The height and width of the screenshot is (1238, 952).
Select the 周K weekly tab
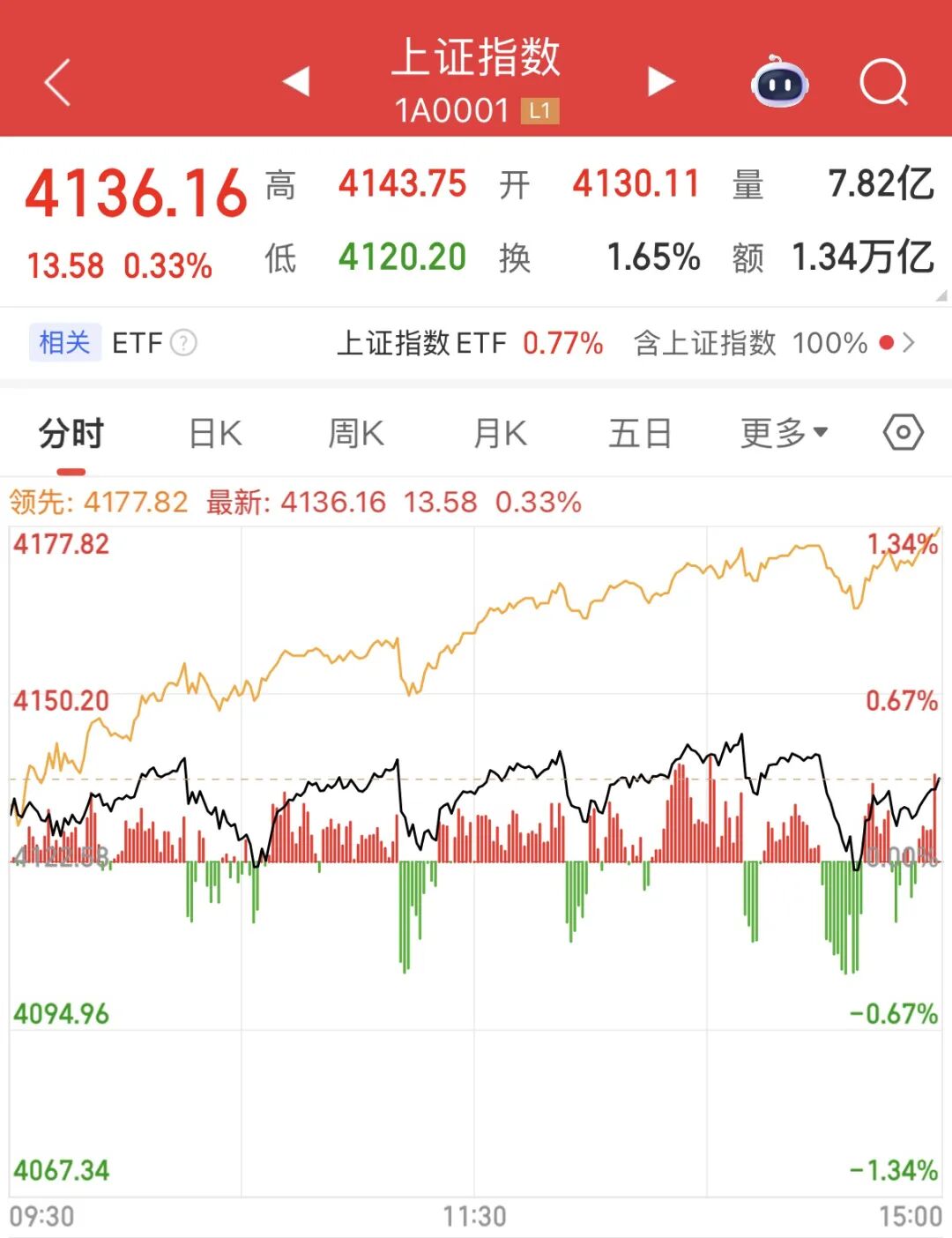(355, 432)
